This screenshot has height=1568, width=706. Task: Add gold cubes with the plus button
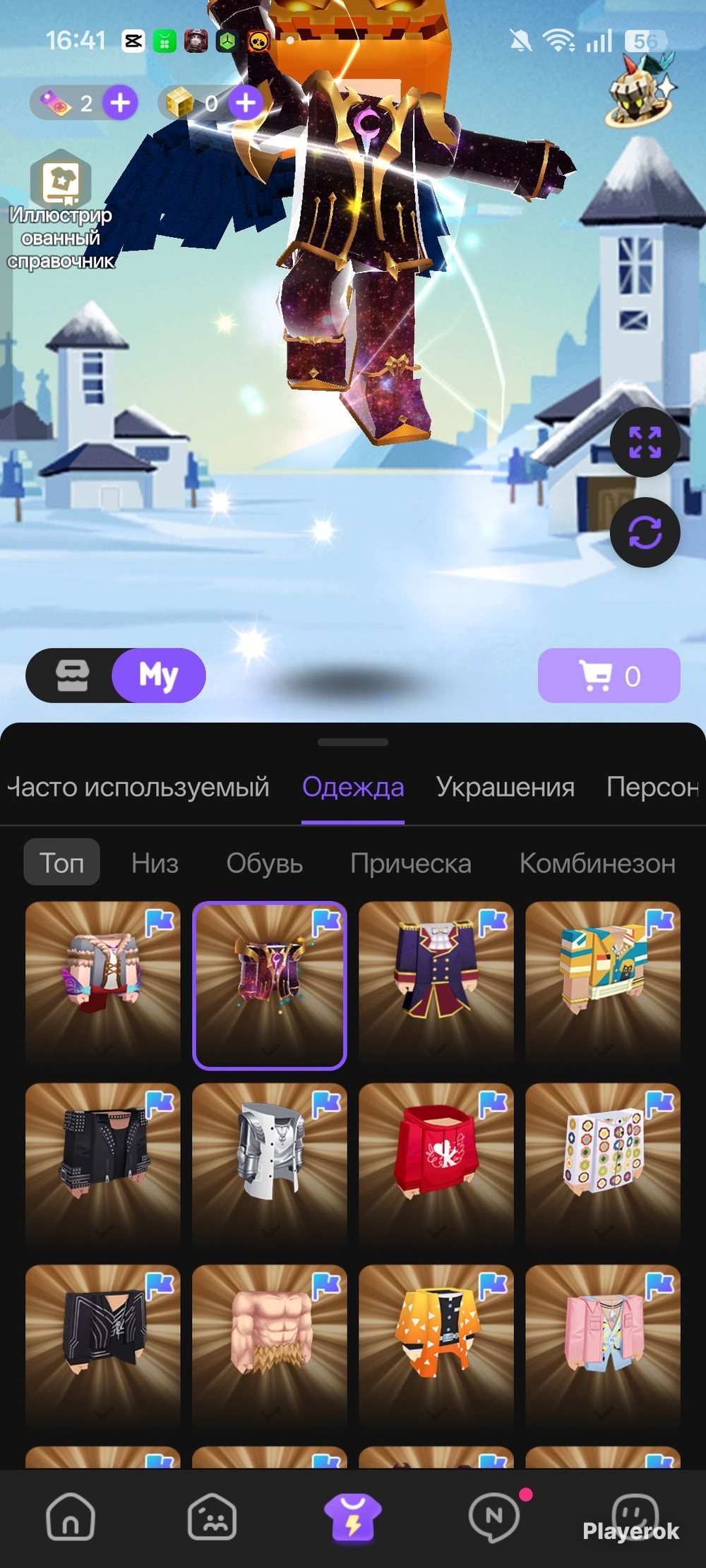(245, 103)
